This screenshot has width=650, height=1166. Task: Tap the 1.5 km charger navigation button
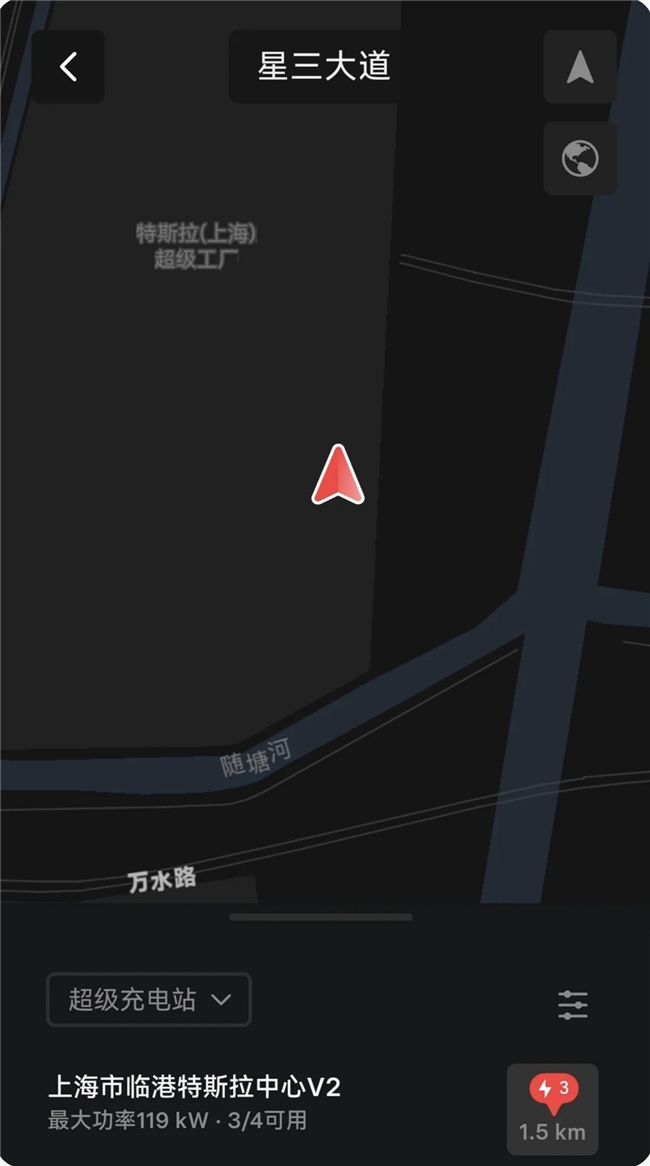pyautogui.click(x=552, y=1109)
